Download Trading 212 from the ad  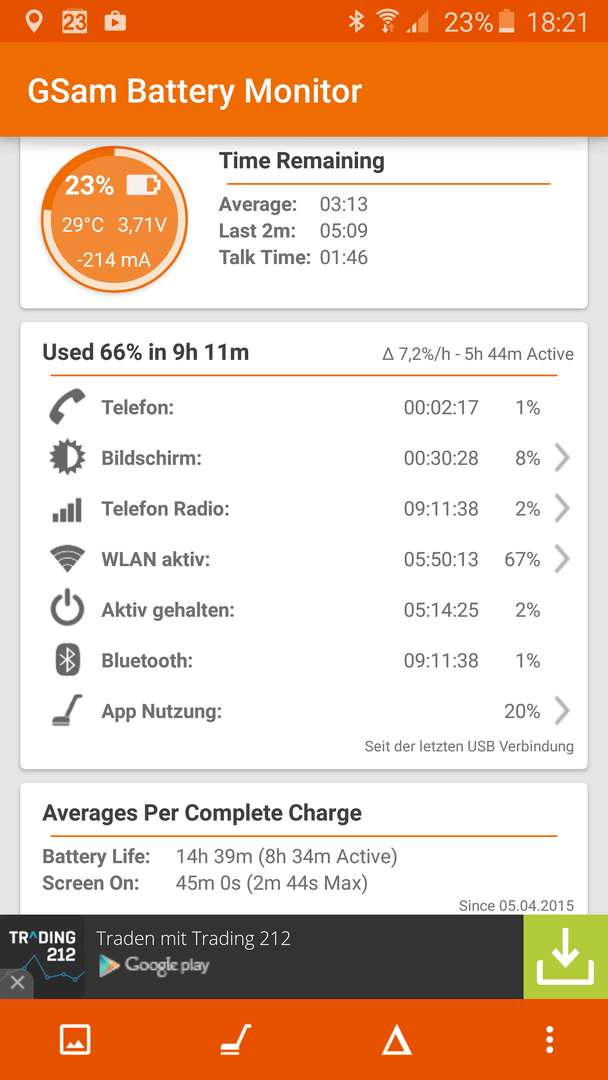tap(565, 957)
